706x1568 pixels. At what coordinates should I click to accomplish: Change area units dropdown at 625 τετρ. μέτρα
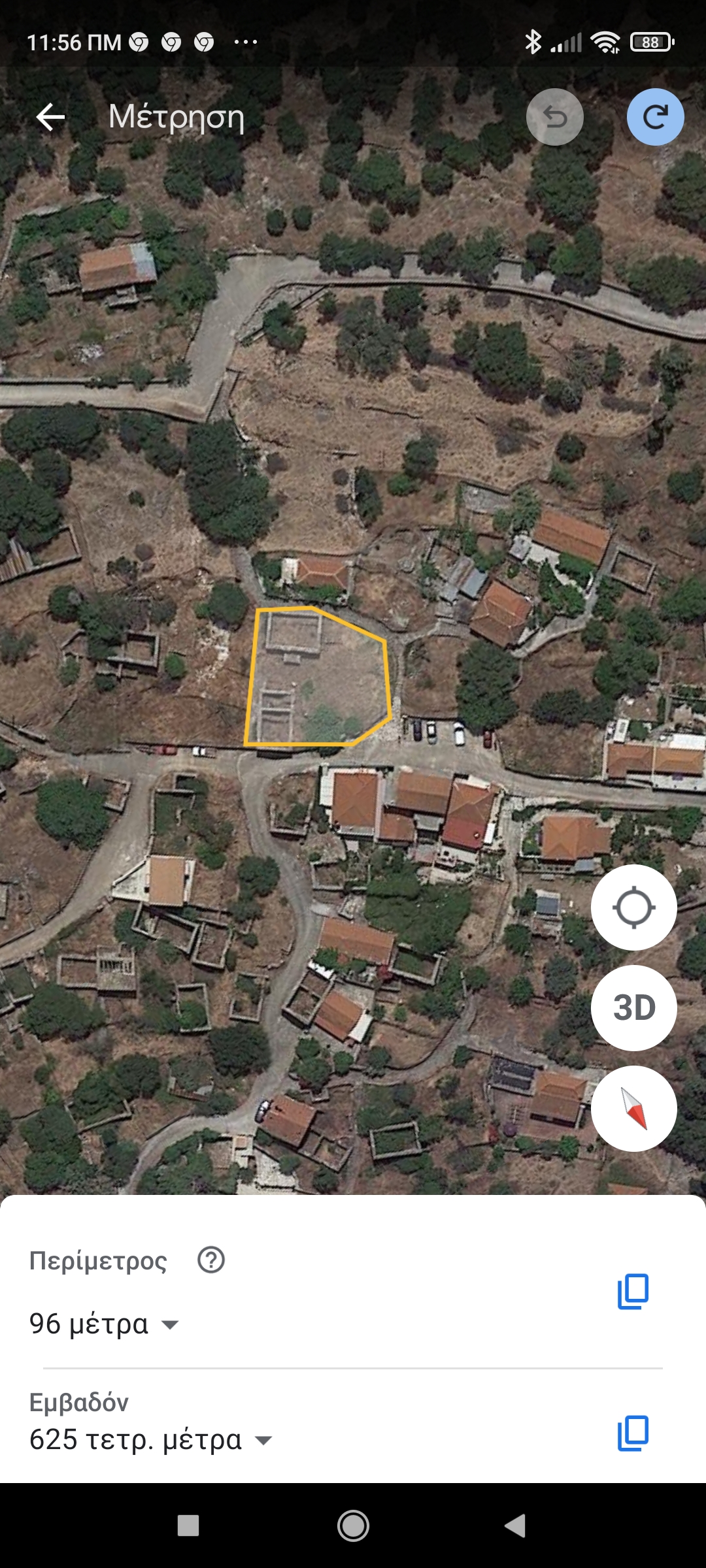coord(263,1440)
